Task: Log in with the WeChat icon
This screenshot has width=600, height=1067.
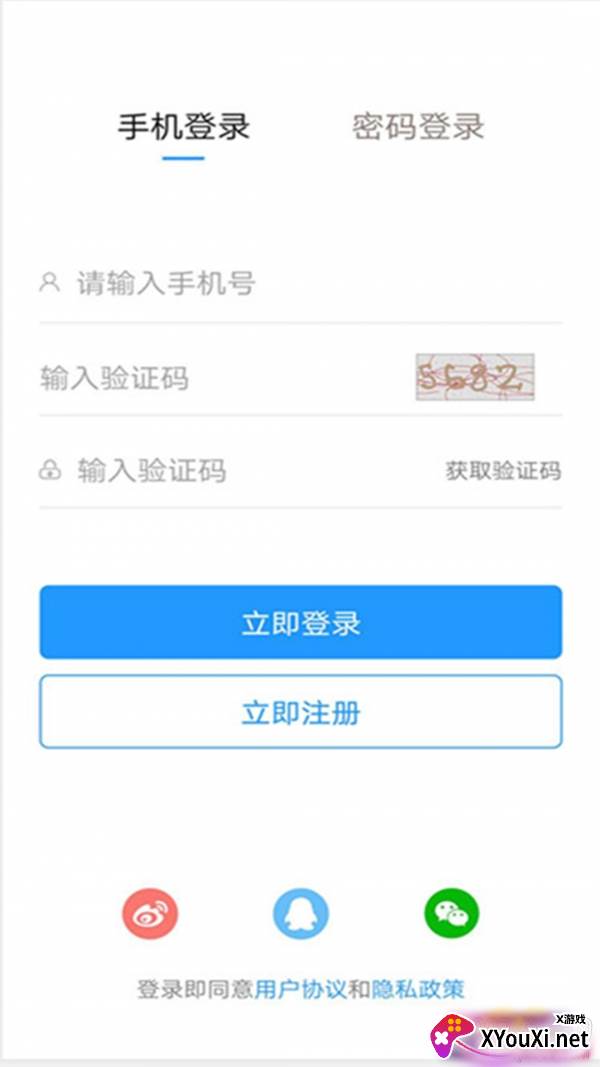Action: point(452,912)
